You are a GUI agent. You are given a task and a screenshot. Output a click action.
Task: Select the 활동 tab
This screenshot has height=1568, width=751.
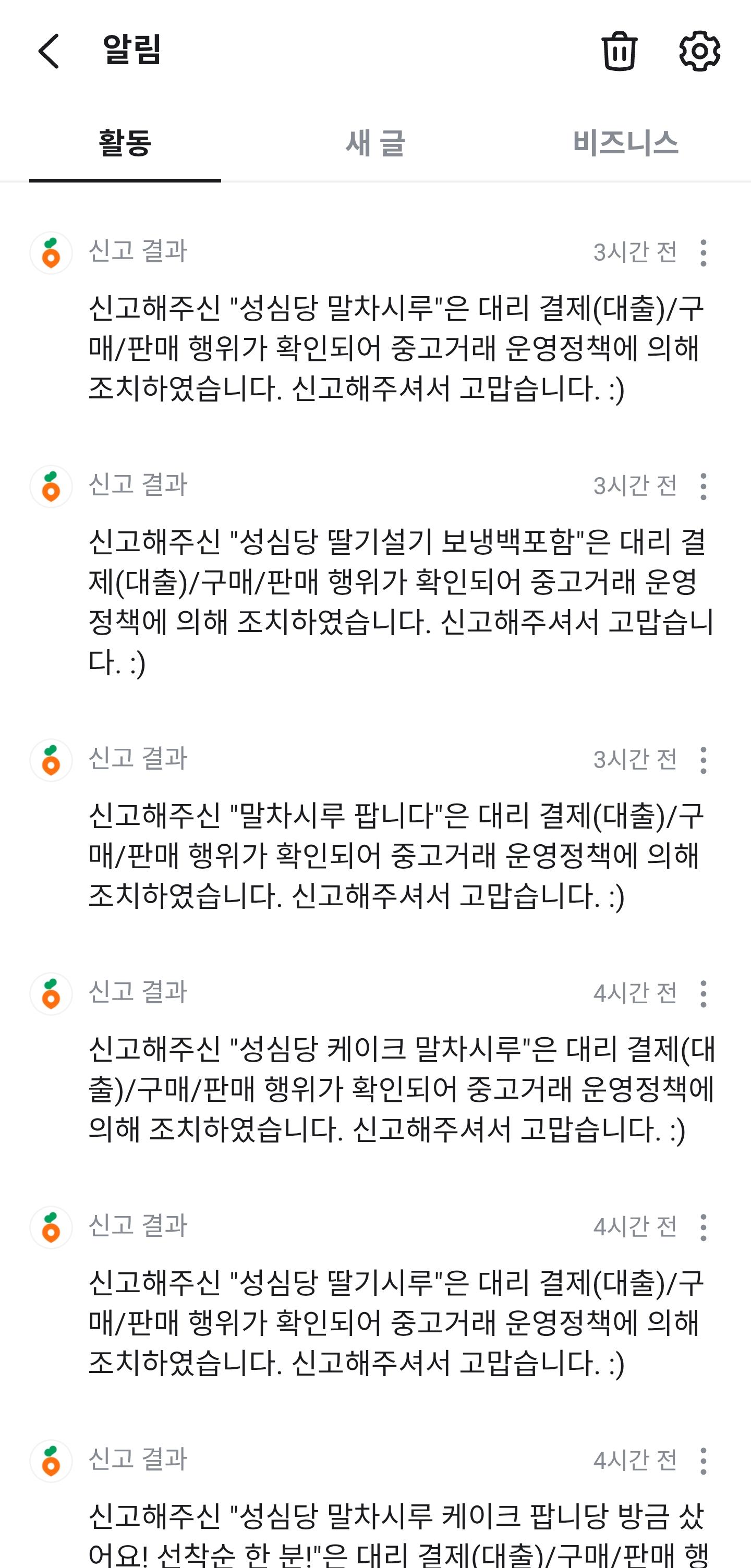[125, 143]
